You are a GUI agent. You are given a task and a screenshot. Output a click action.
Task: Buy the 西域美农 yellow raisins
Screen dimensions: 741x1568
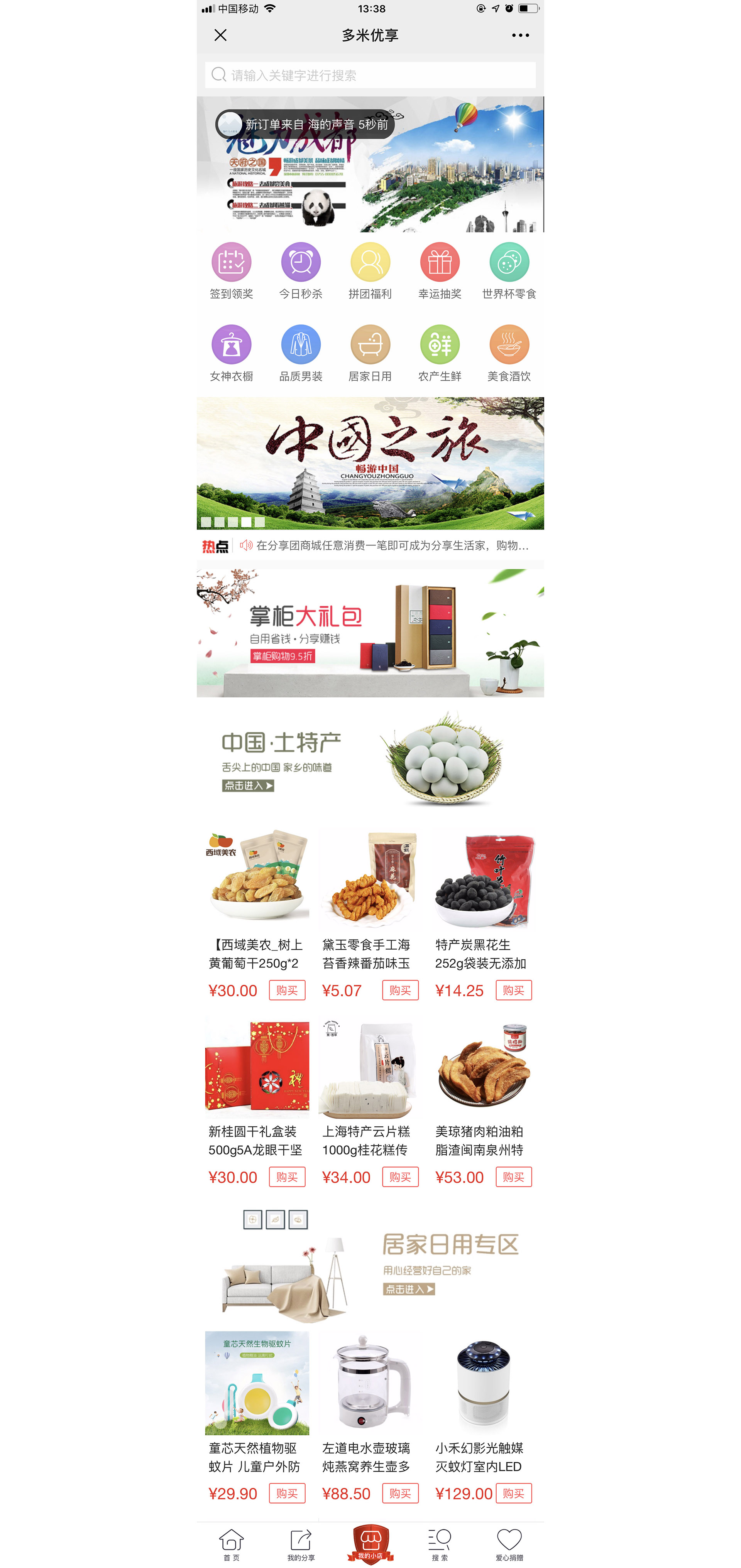[x=287, y=990]
